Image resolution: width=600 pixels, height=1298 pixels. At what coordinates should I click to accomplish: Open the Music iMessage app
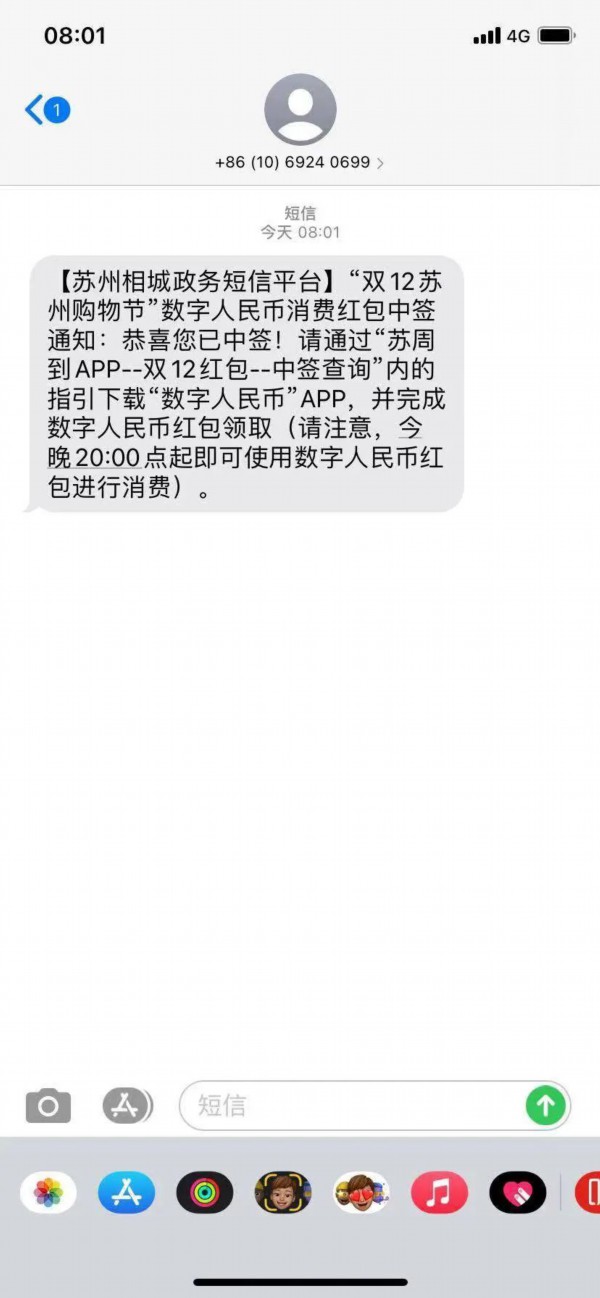coord(439,1192)
